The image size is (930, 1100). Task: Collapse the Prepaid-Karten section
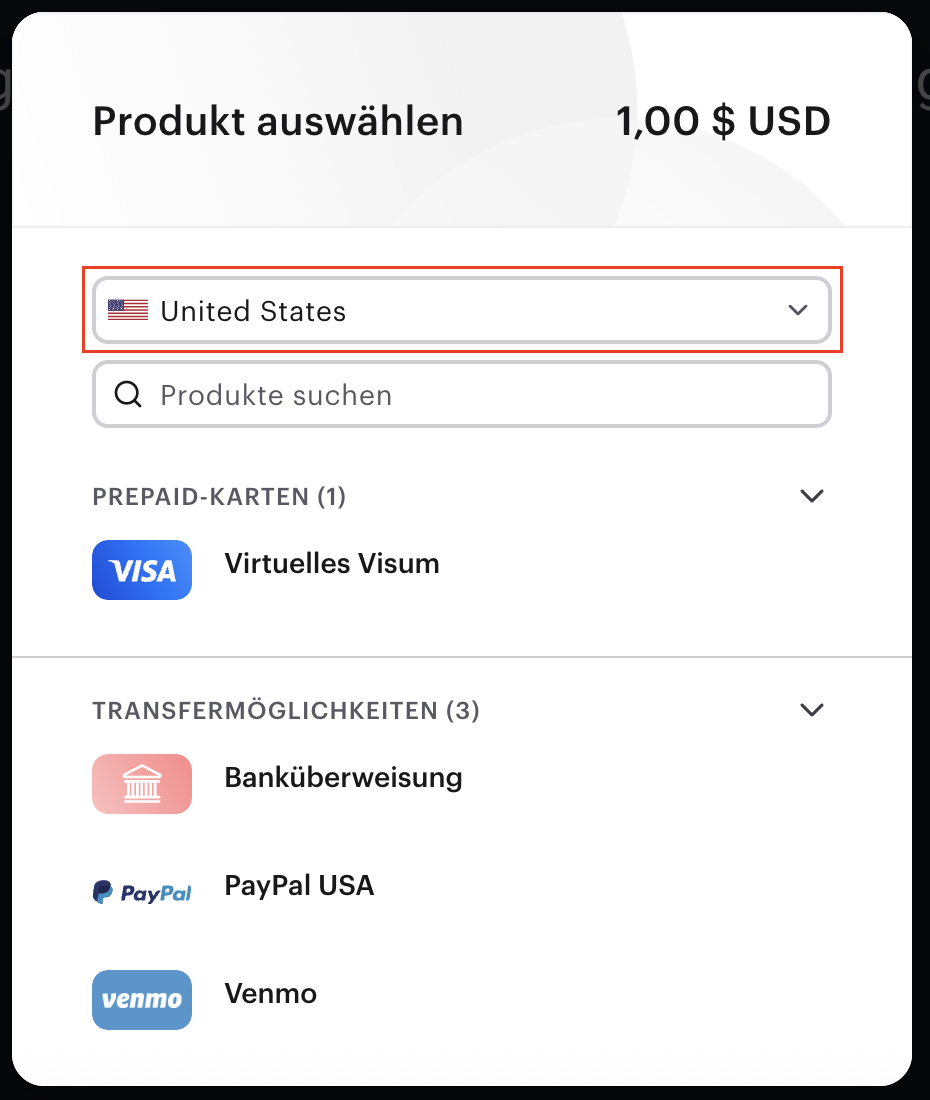[x=812, y=496]
